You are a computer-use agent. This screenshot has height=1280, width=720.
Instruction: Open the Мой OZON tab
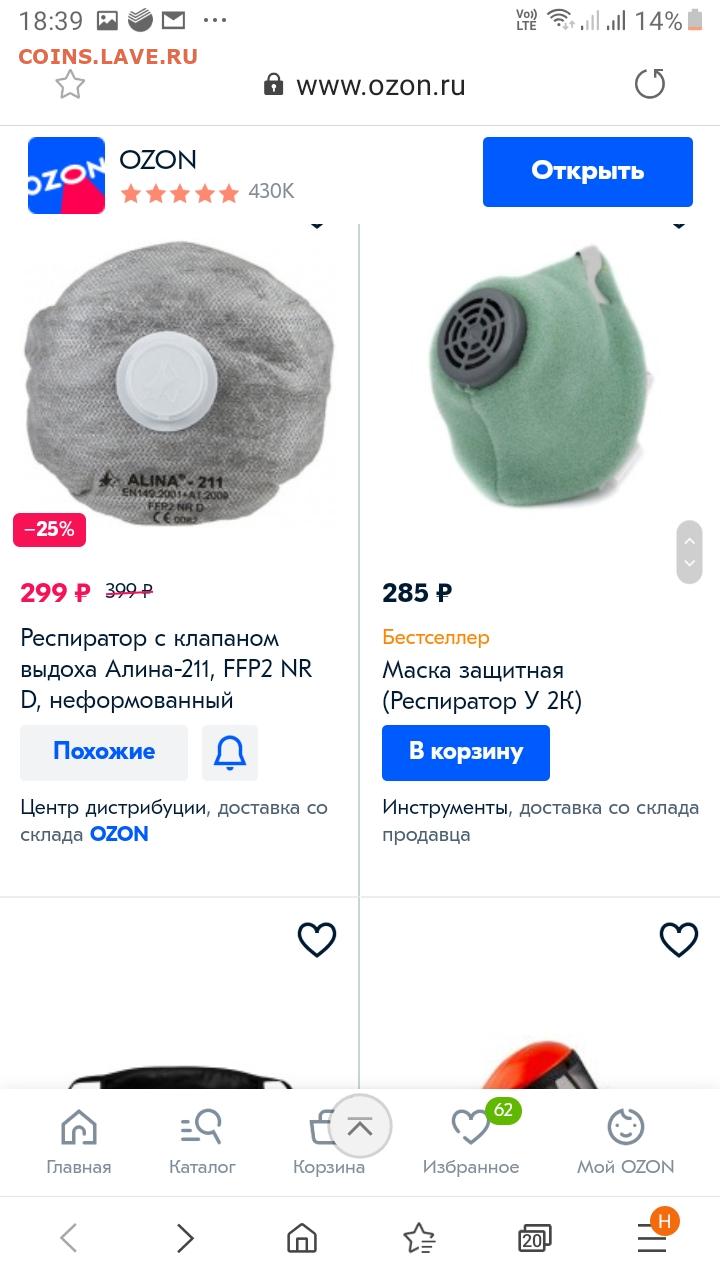coord(626,1142)
